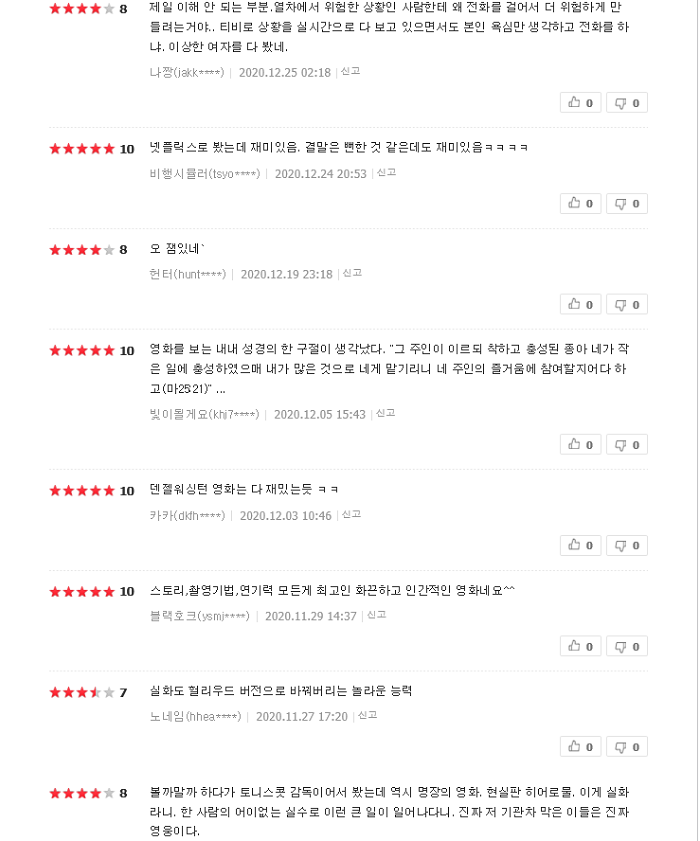
Task: Report the review by 빛이될게요(khi7****)
Action: coord(385,414)
